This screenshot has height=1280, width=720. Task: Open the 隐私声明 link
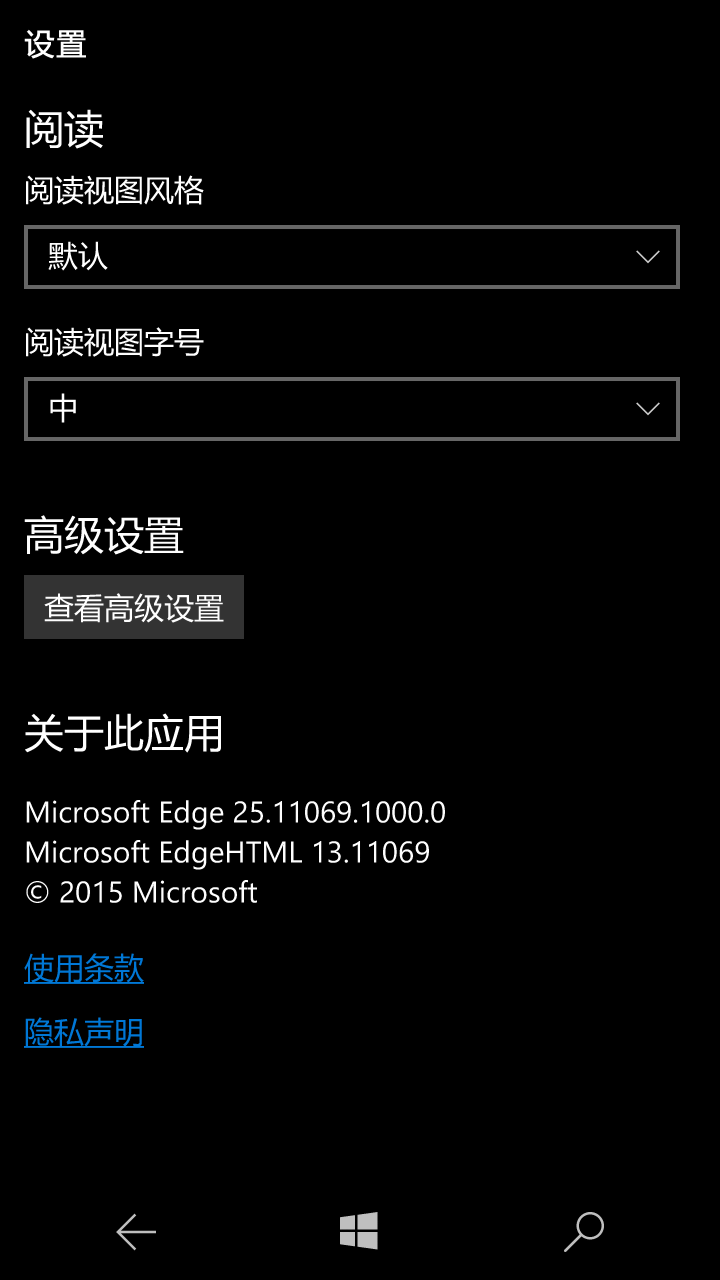pos(84,1032)
